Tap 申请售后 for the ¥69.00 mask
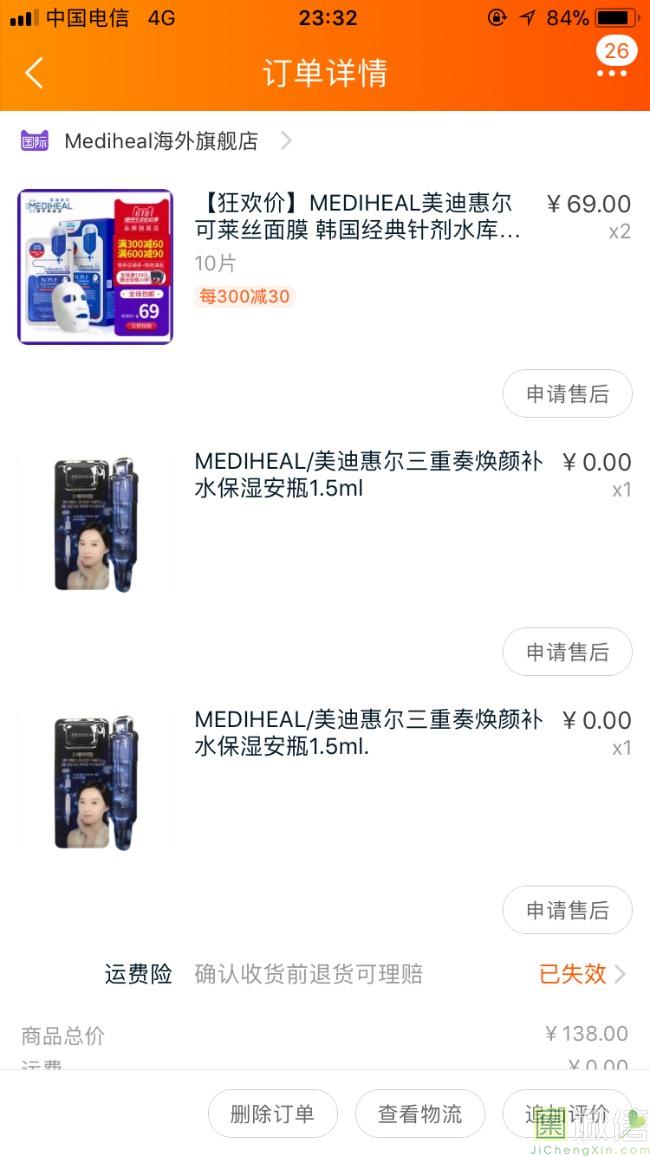The image size is (650, 1156). (567, 394)
